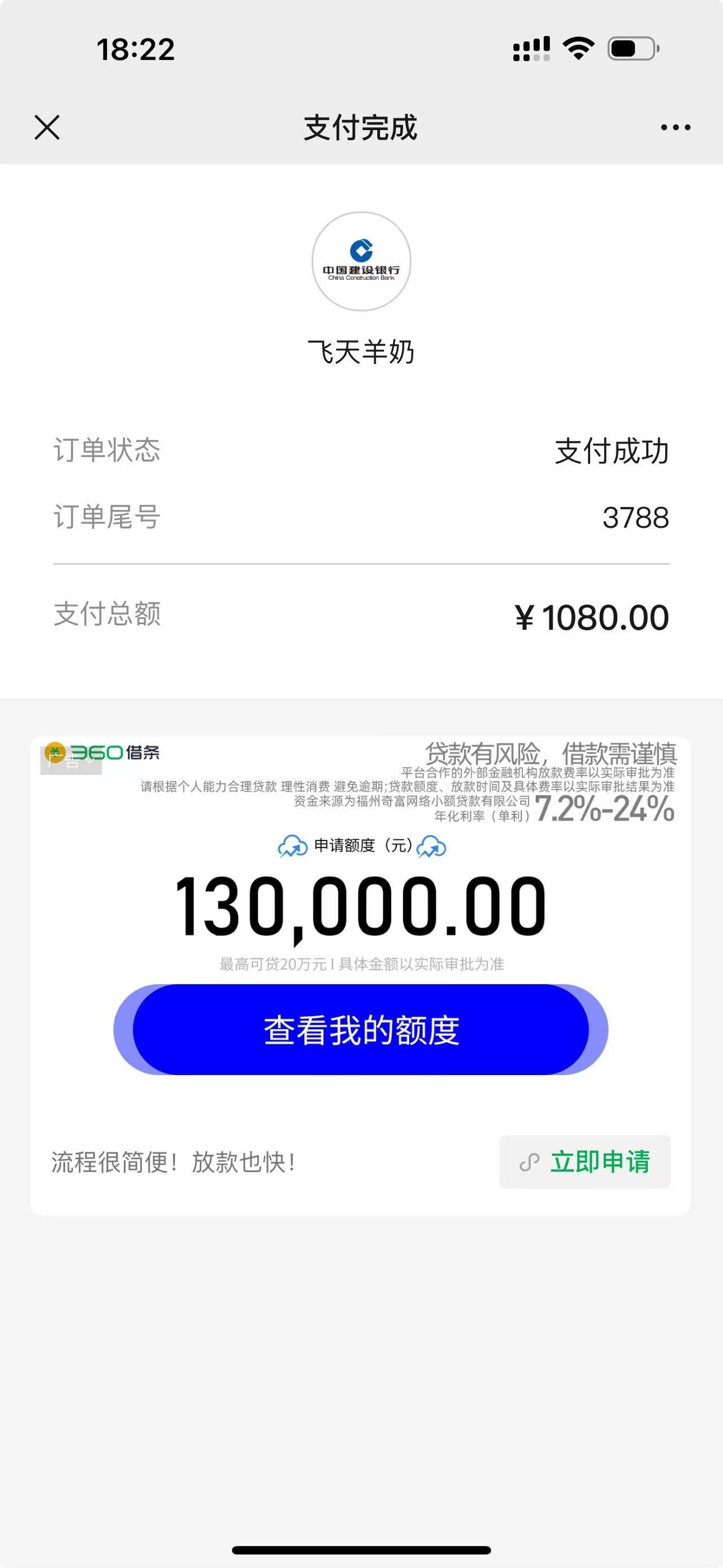Tap the 查看我的额度 button
The width and height of the screenshot is (723, 1568).
361,1029
